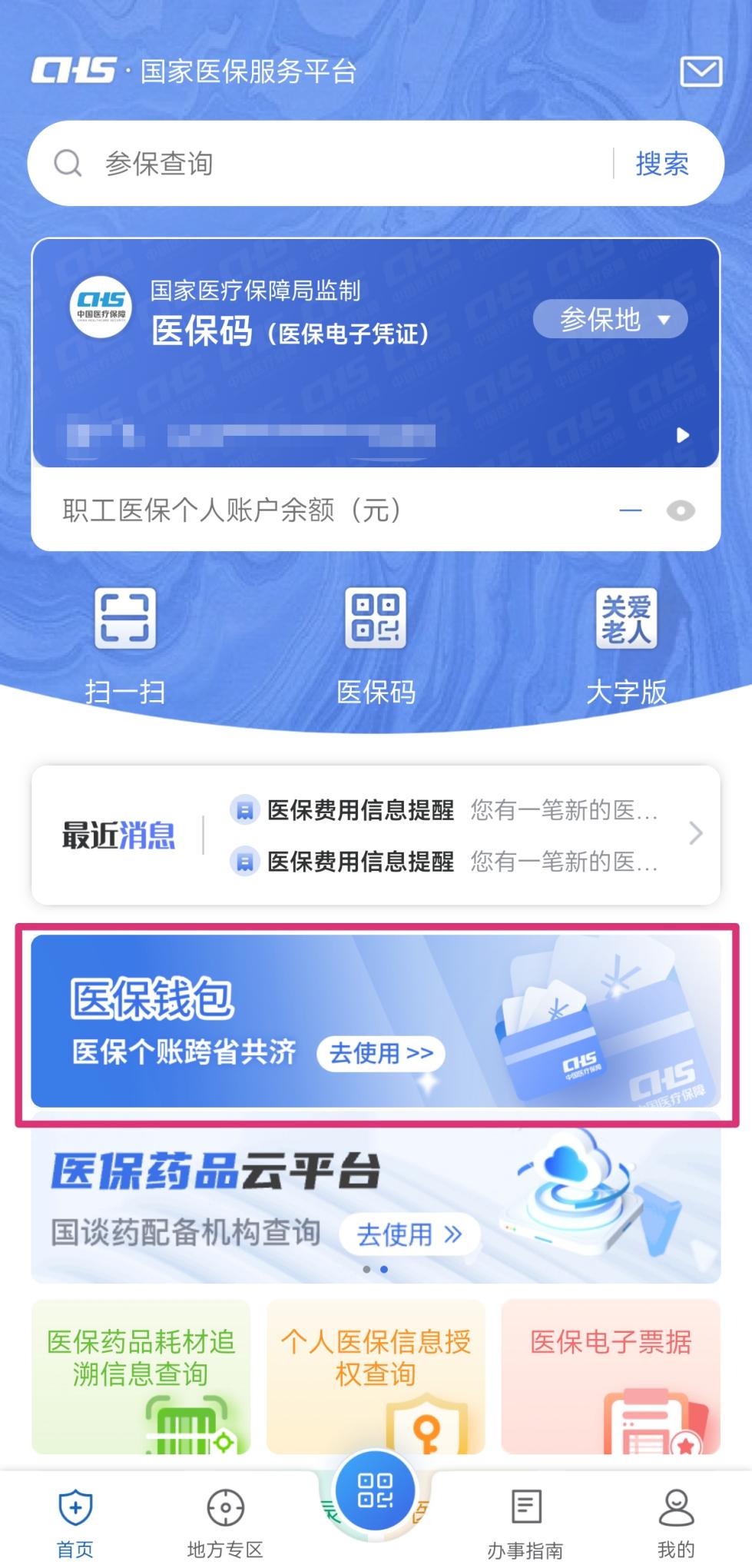Viewport: 752px width, 1568px height.
Task: Open 扫一扫 scanner
Action: pyautogui.click(x=125, y=646)
